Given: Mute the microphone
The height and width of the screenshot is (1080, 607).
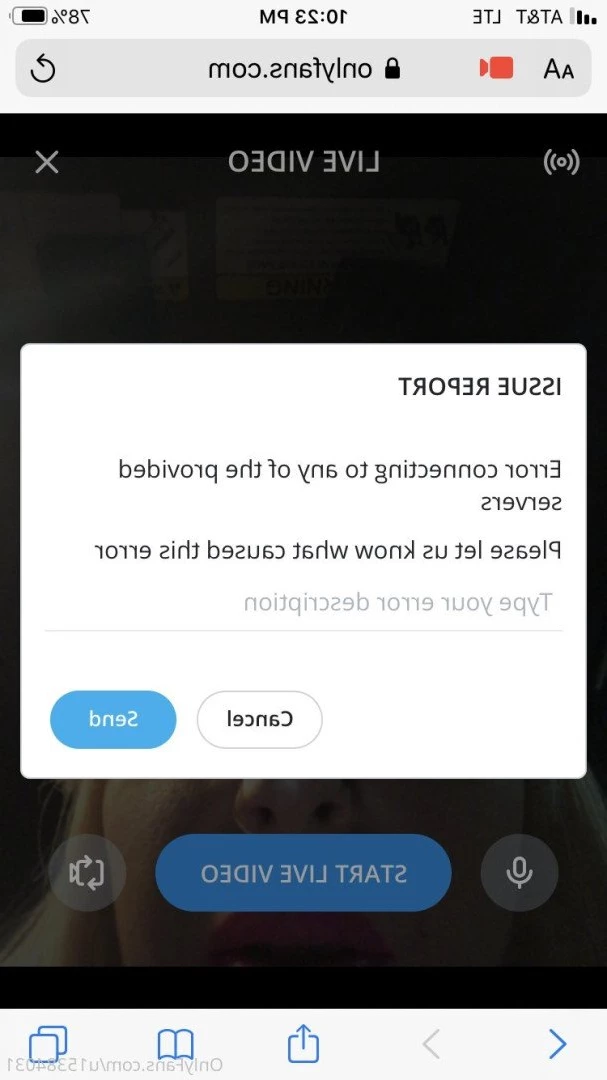Looking at the screenshot, I should (x=518, y=873).
